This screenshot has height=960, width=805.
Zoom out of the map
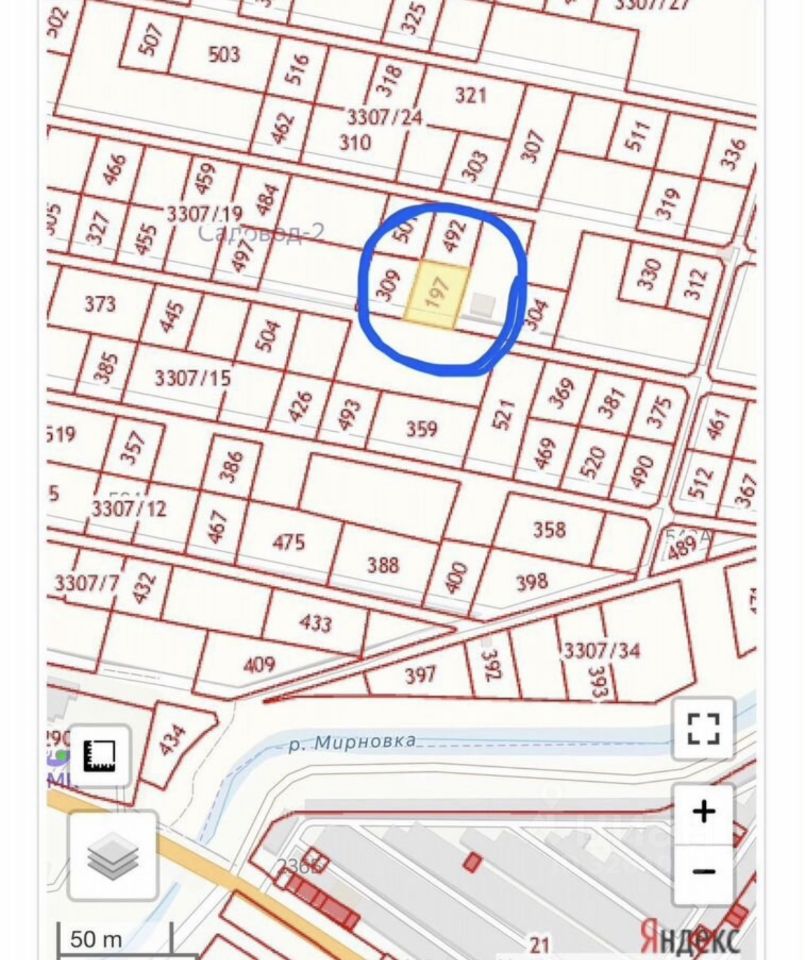[x=704, y=871]
